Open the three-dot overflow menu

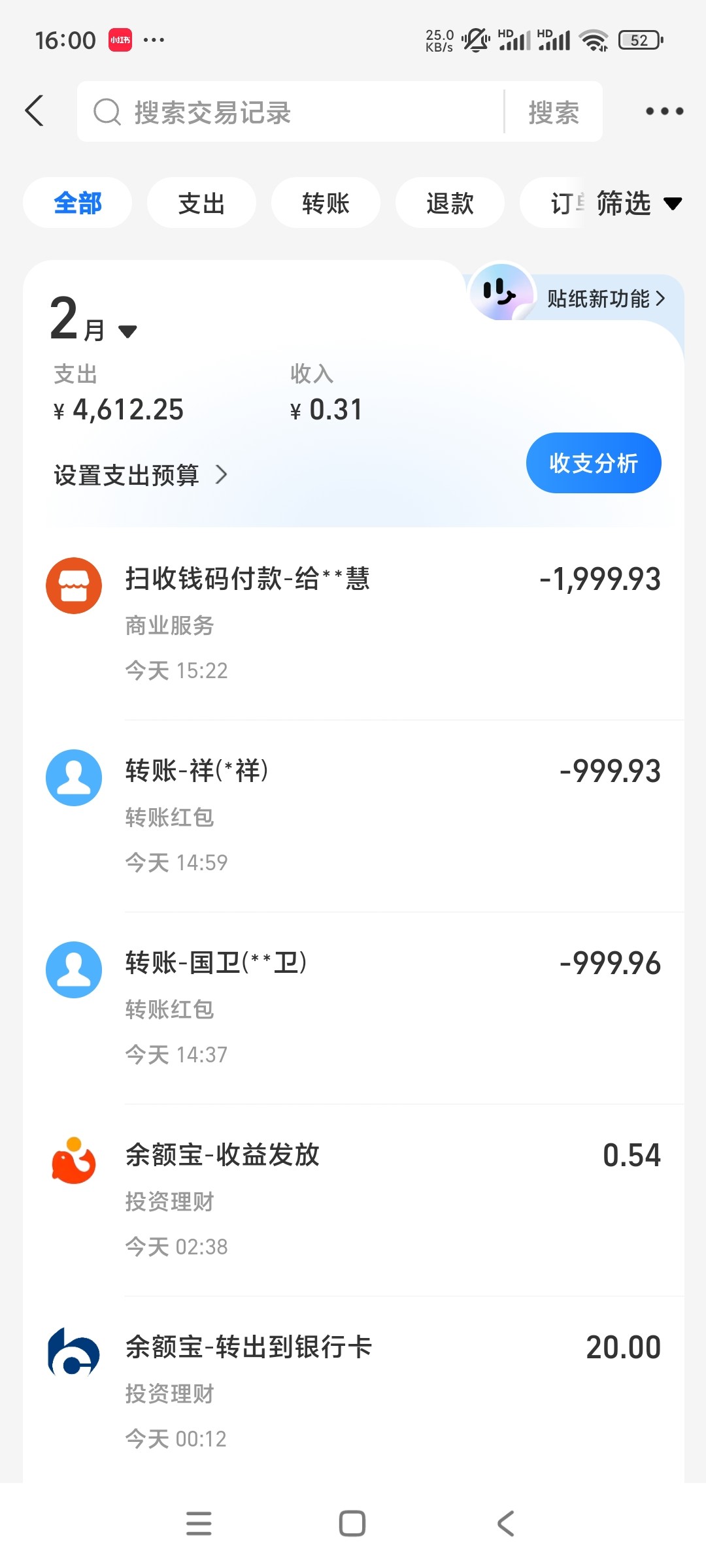pos(664,111)
